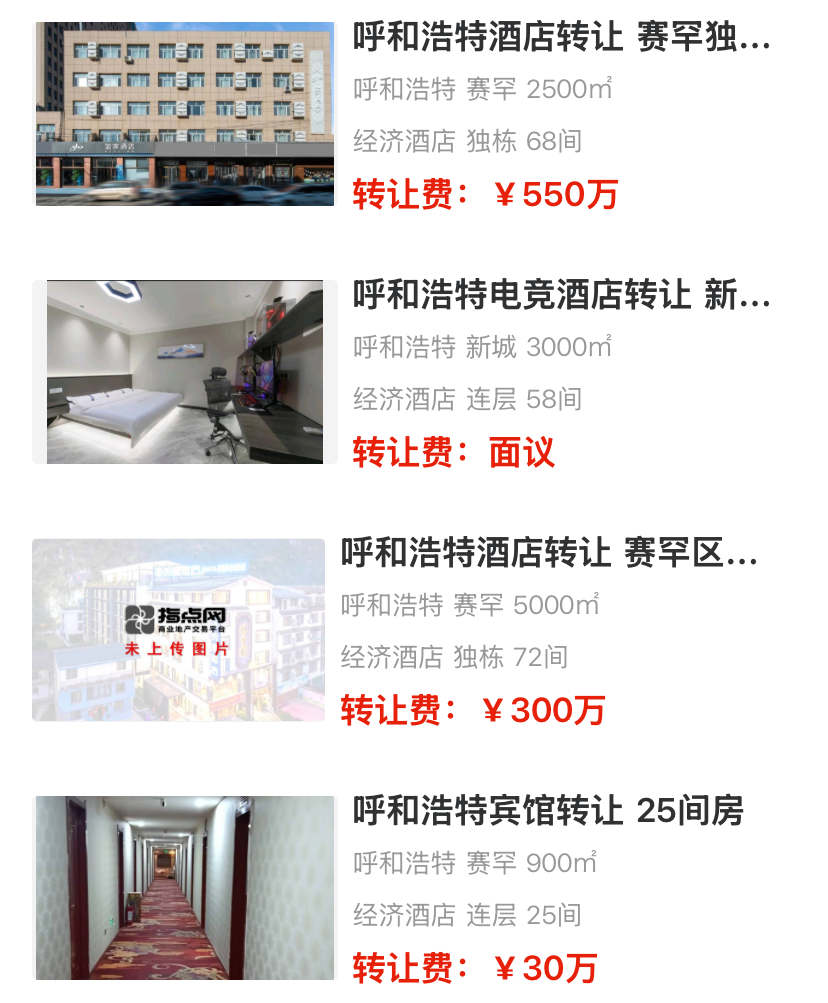Open the 25-room guesthouse transfer listing

[x=548, y=811]
